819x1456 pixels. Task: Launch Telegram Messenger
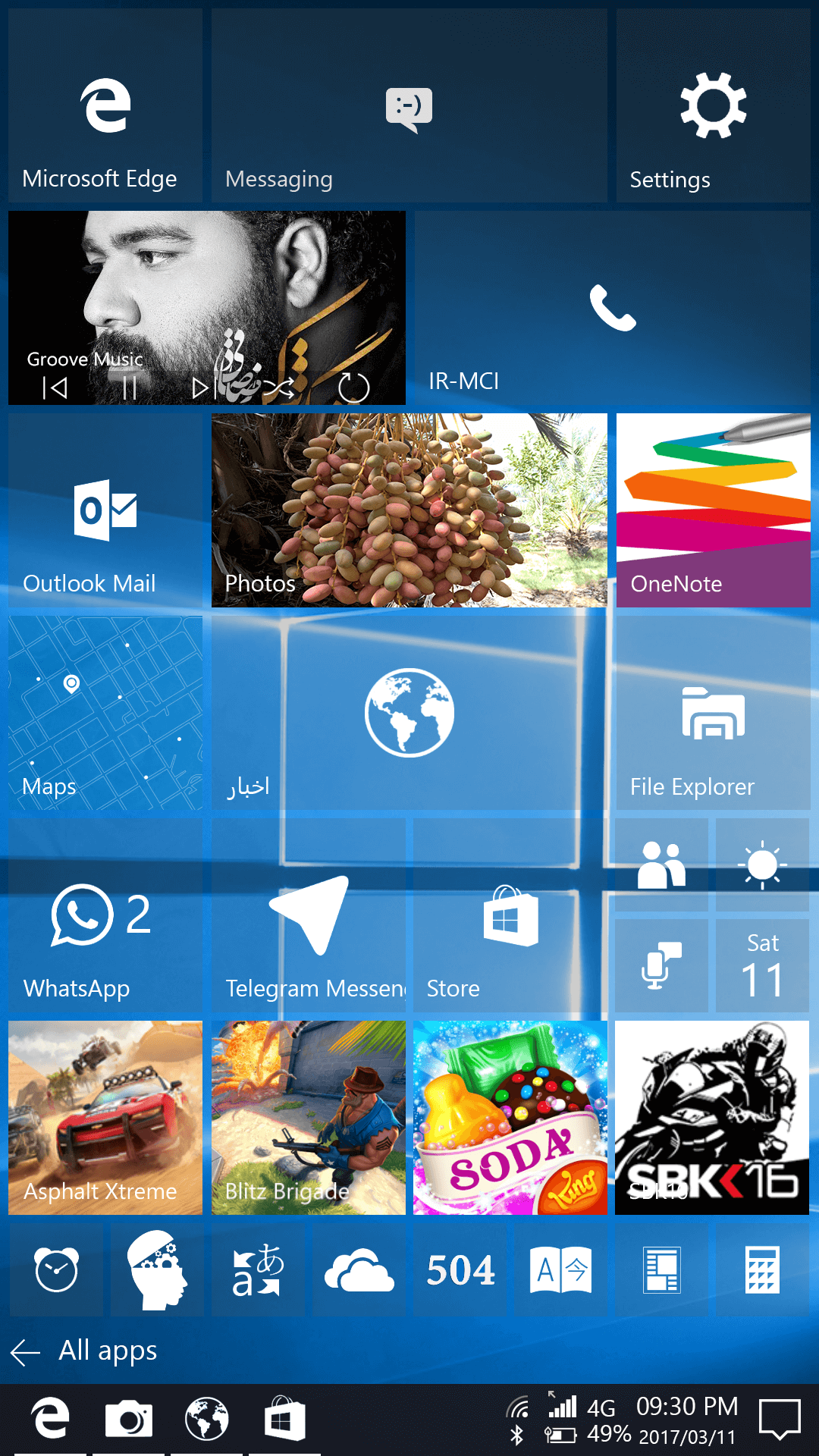[x=309, y=915]
